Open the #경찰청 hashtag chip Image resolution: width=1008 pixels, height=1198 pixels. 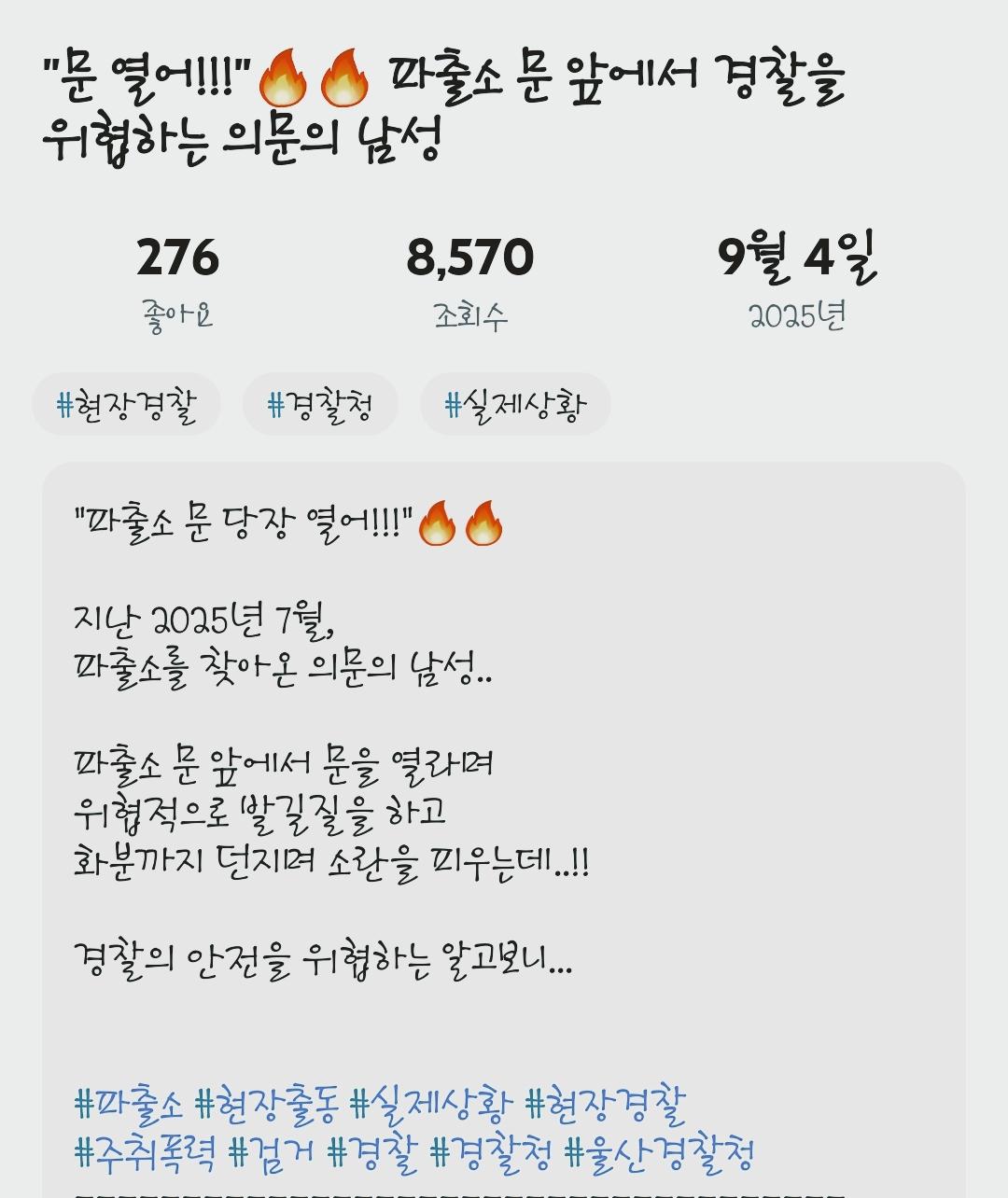click(x=320, y=405)
